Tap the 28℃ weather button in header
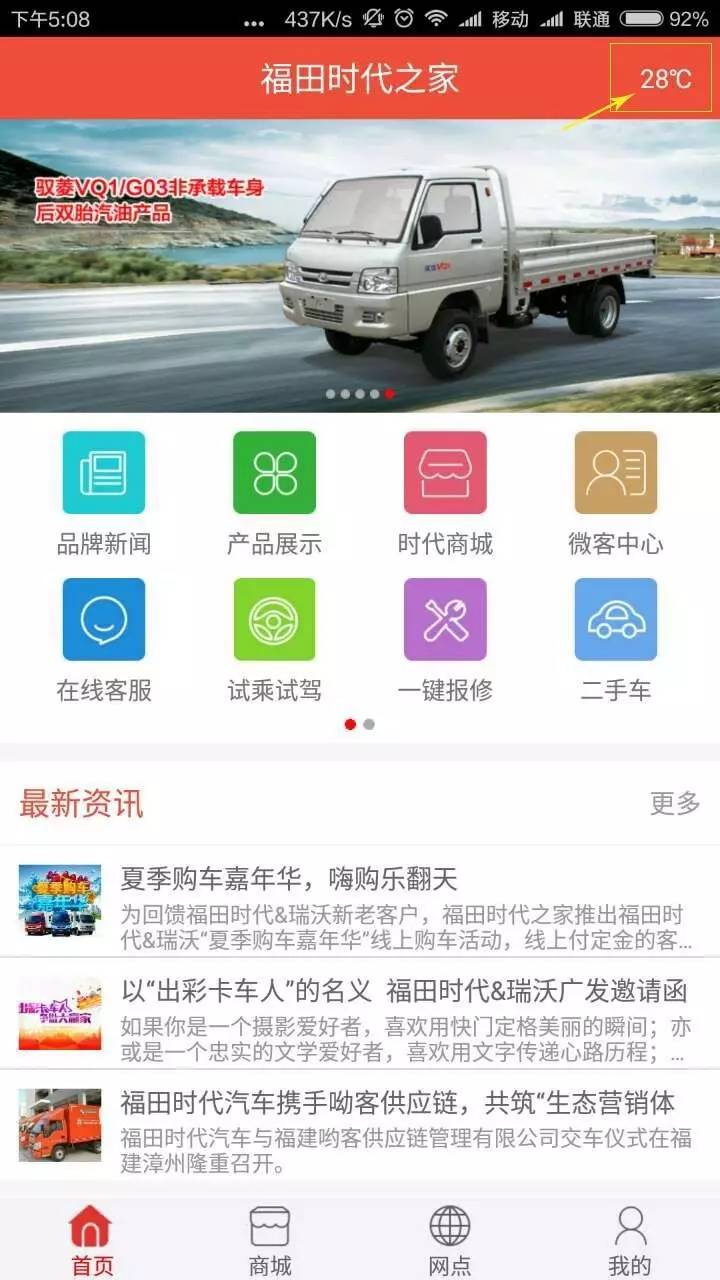This screenshot has width=720, height=1280. point(665,78)
